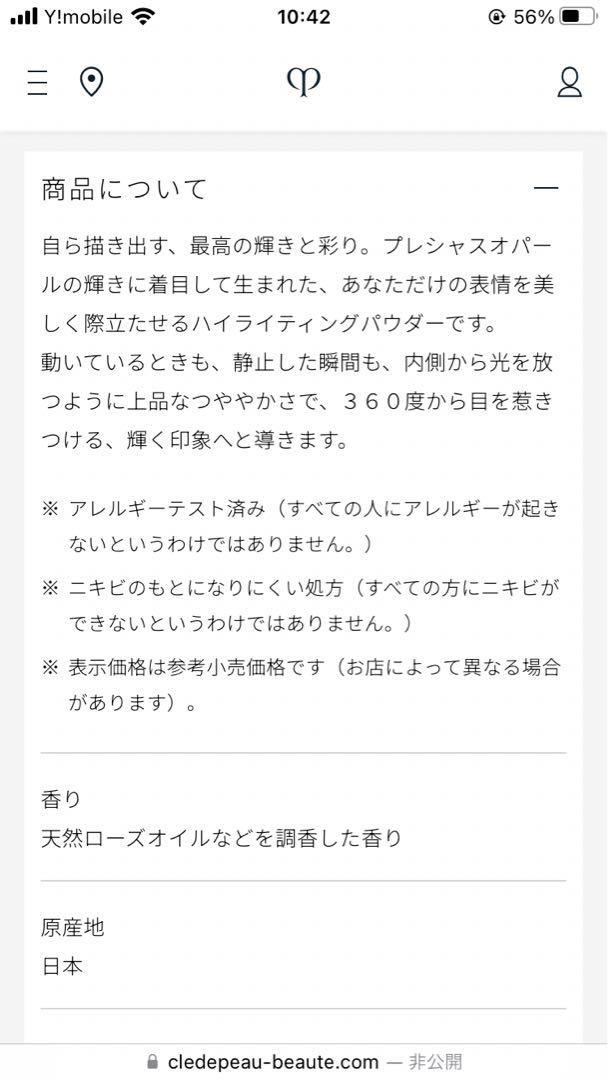
Task: Open the hamburger menu
Action: (x=37, y=83)
